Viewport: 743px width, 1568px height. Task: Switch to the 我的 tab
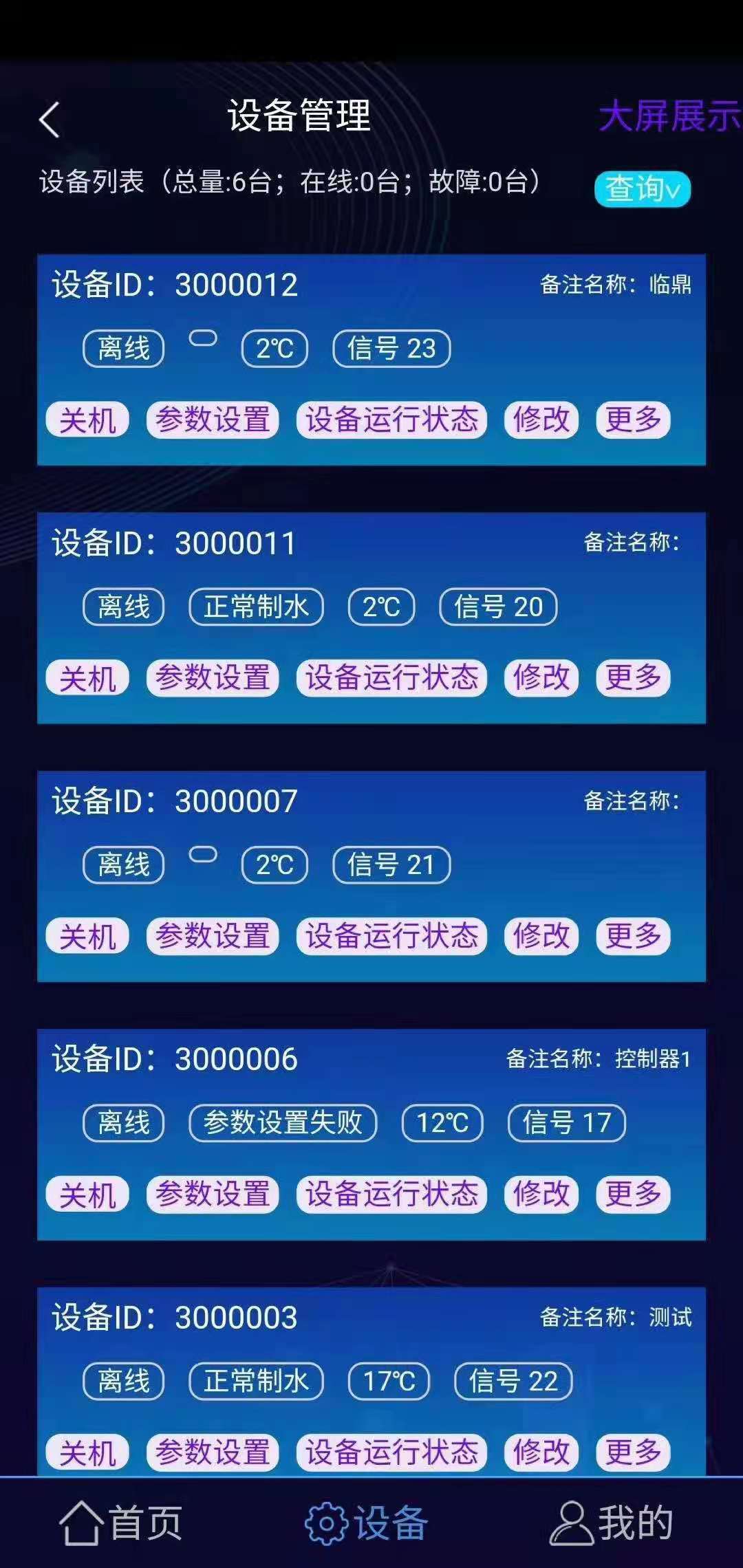click(x=612, y=1523)
